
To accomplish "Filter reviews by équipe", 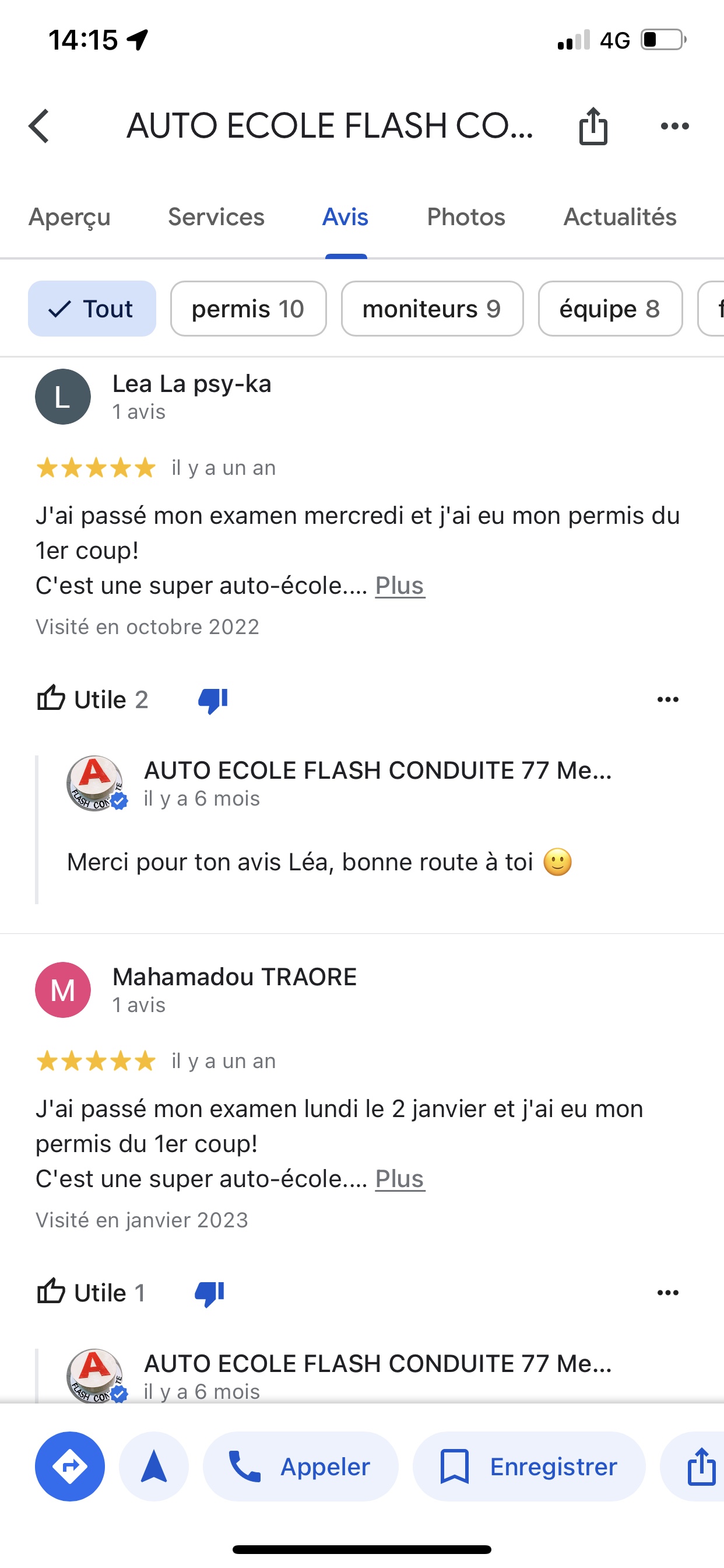I will (610, 309).
